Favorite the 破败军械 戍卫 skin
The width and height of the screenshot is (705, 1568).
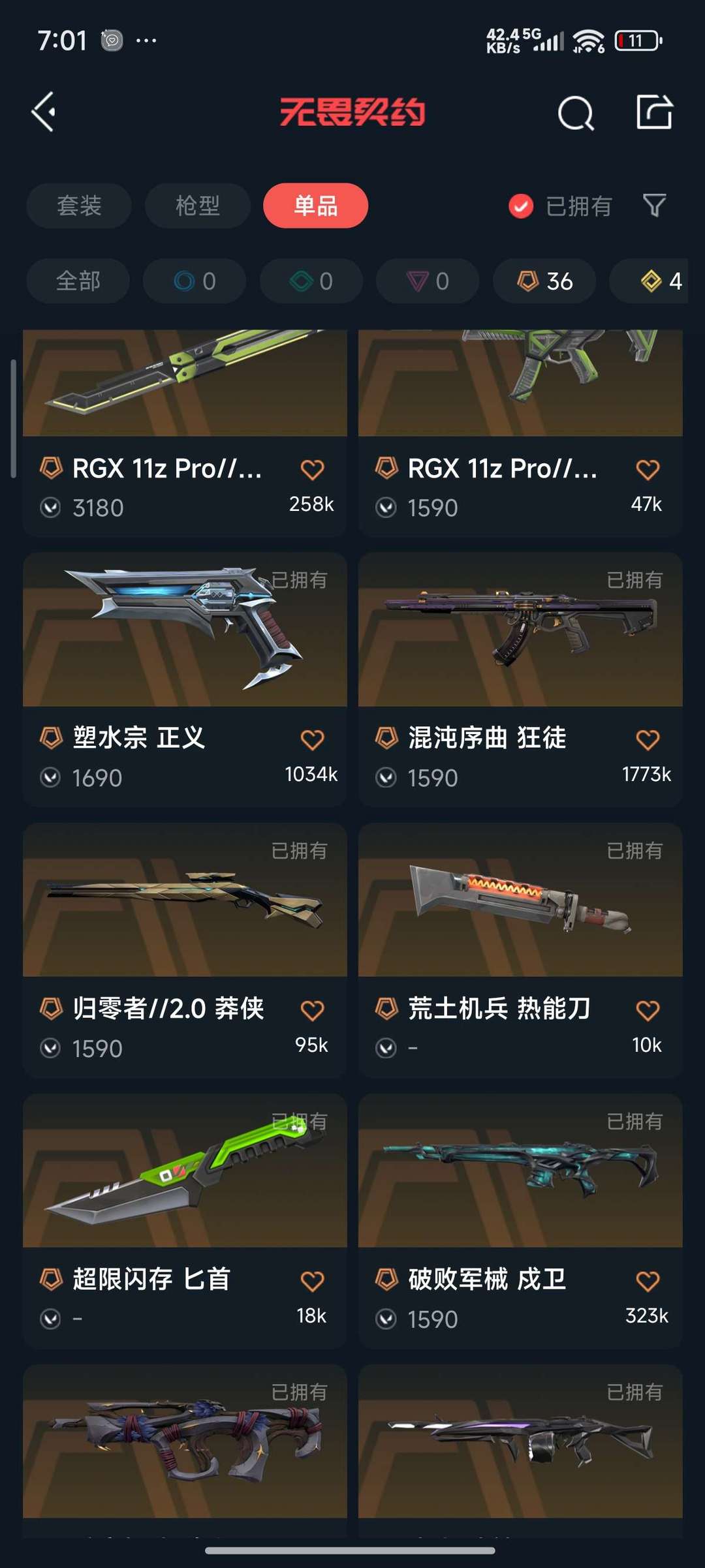(647, 1280)
